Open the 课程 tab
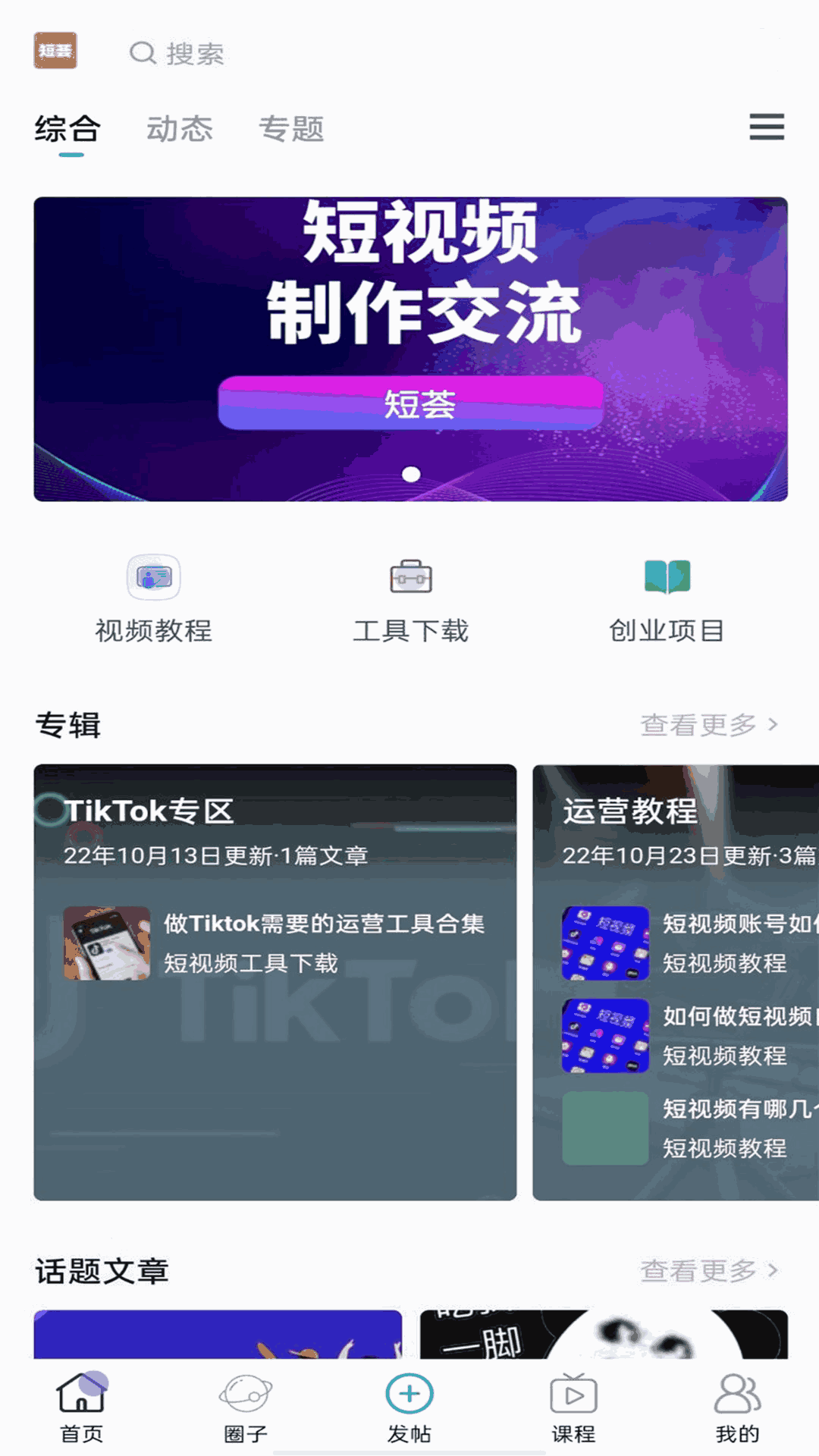This screenshot has width=819, height=1456. [573, 1408]
